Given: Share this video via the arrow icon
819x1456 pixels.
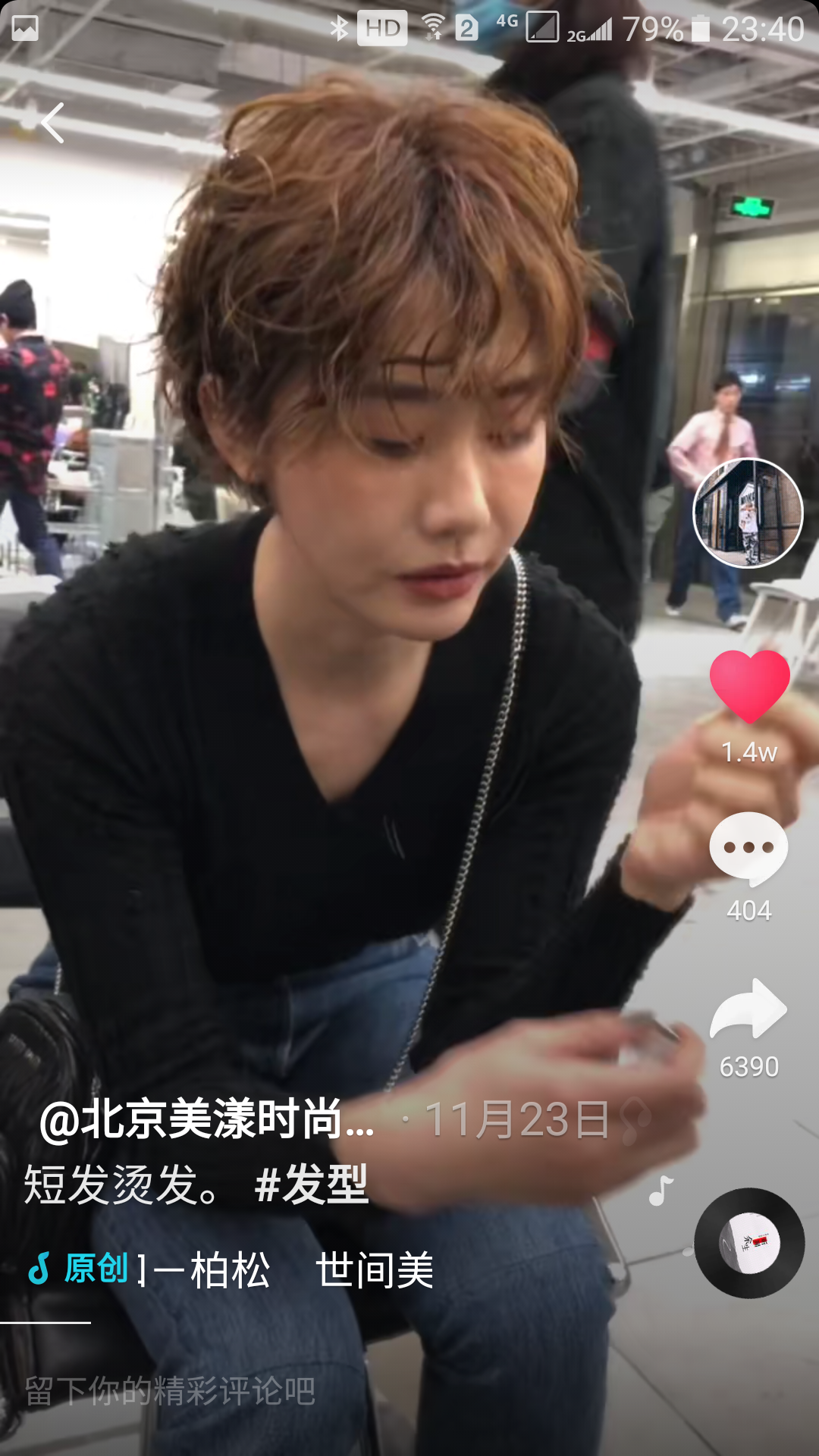Looking at the screenshot, I should pos(748,1009).
